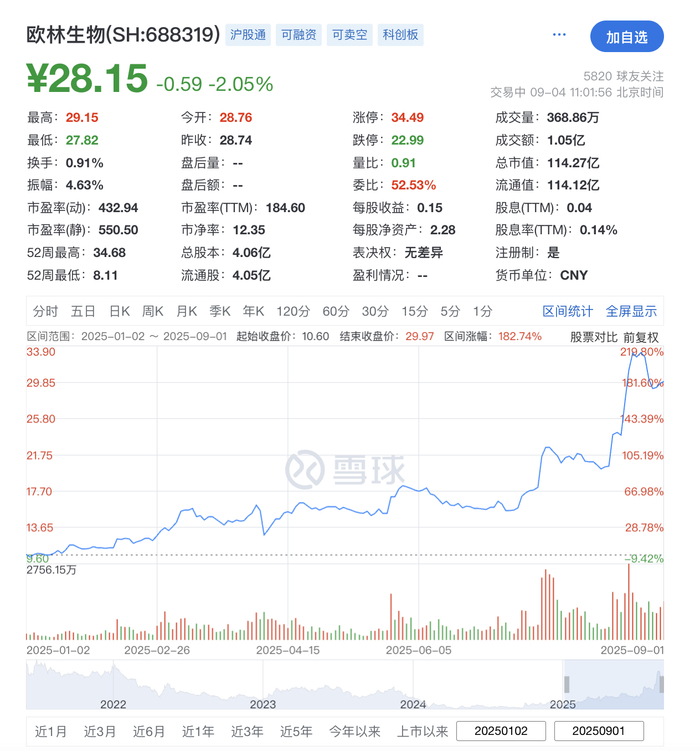Select the 月K chart tab
This screenshot has width=700, height=751.
pos(186,311)
